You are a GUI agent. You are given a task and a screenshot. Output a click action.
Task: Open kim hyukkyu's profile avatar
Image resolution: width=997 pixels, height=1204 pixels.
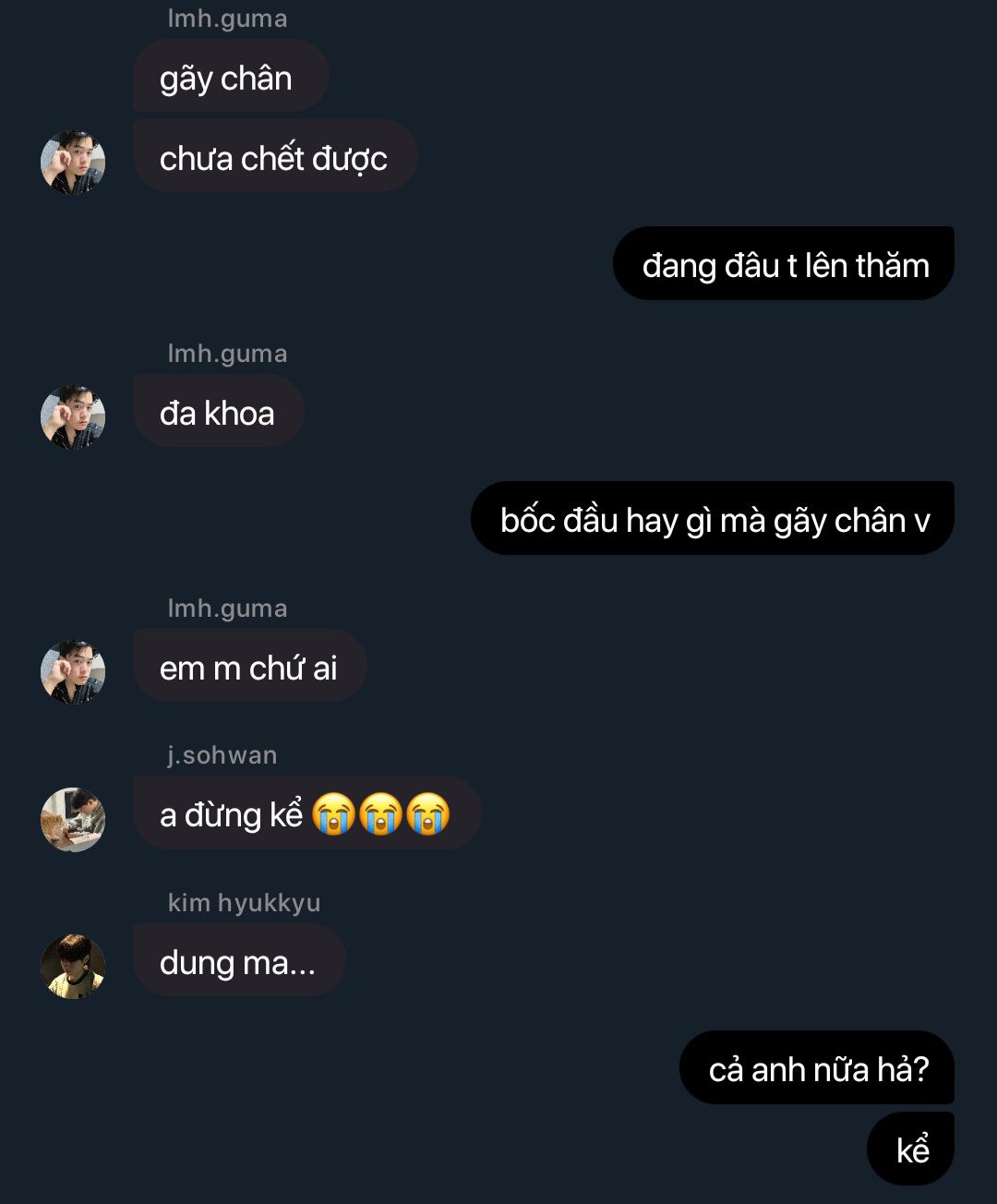tap(73, 966)
